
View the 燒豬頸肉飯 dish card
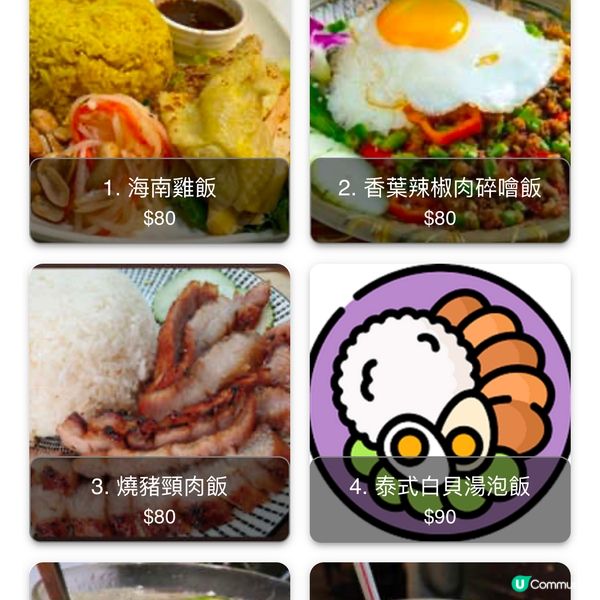point(159,402)
